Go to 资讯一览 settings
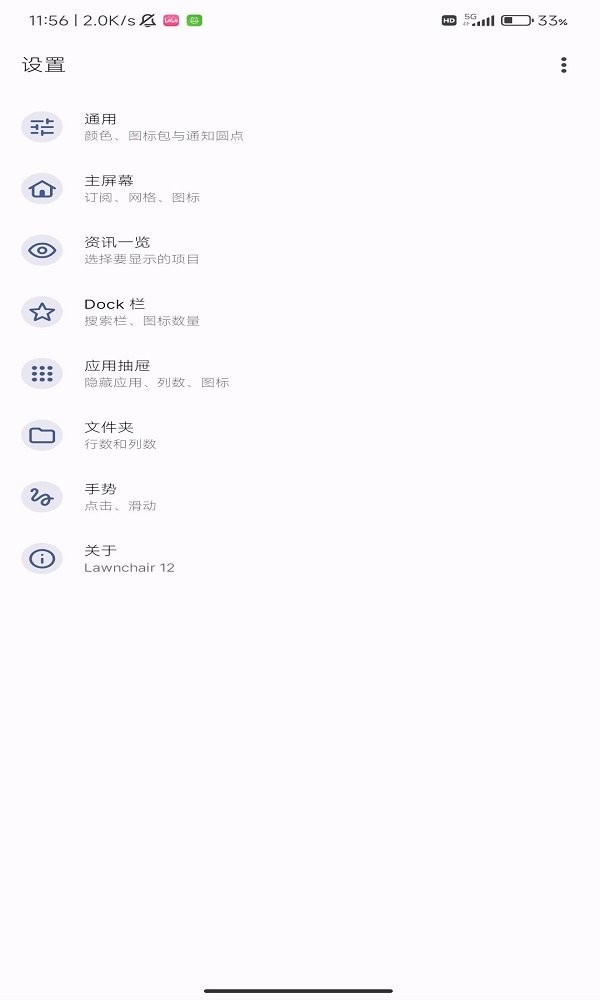This screenshot has height=1000, width=600. coord(142,250)
